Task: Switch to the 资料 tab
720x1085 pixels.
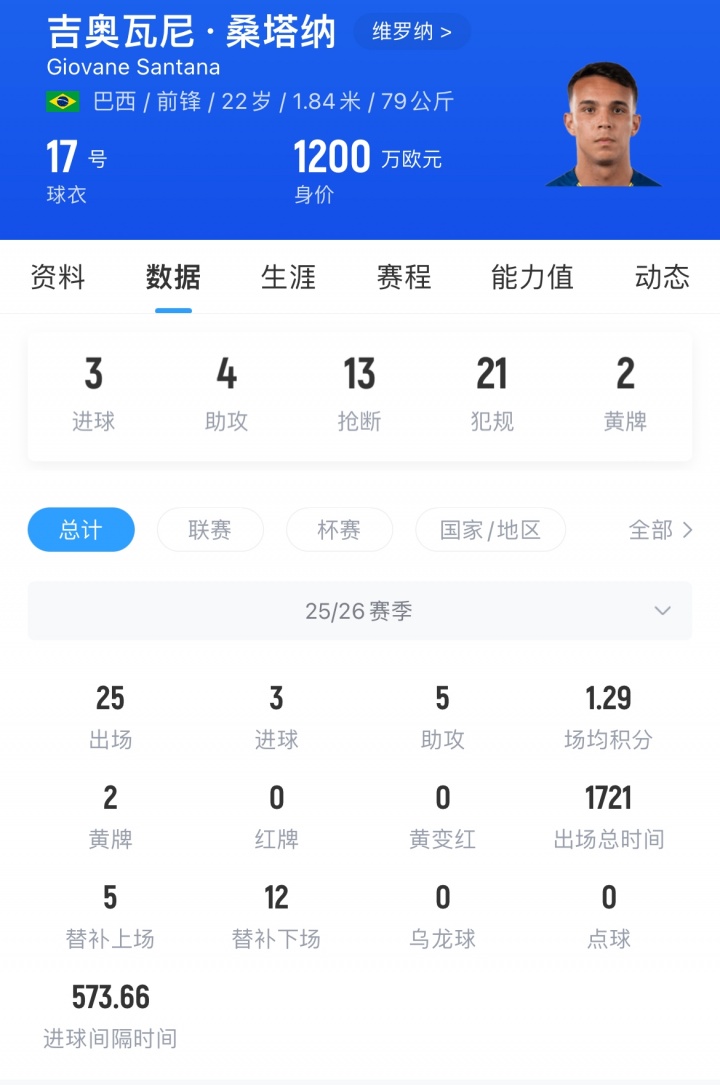Action: (x=58, y=277)
